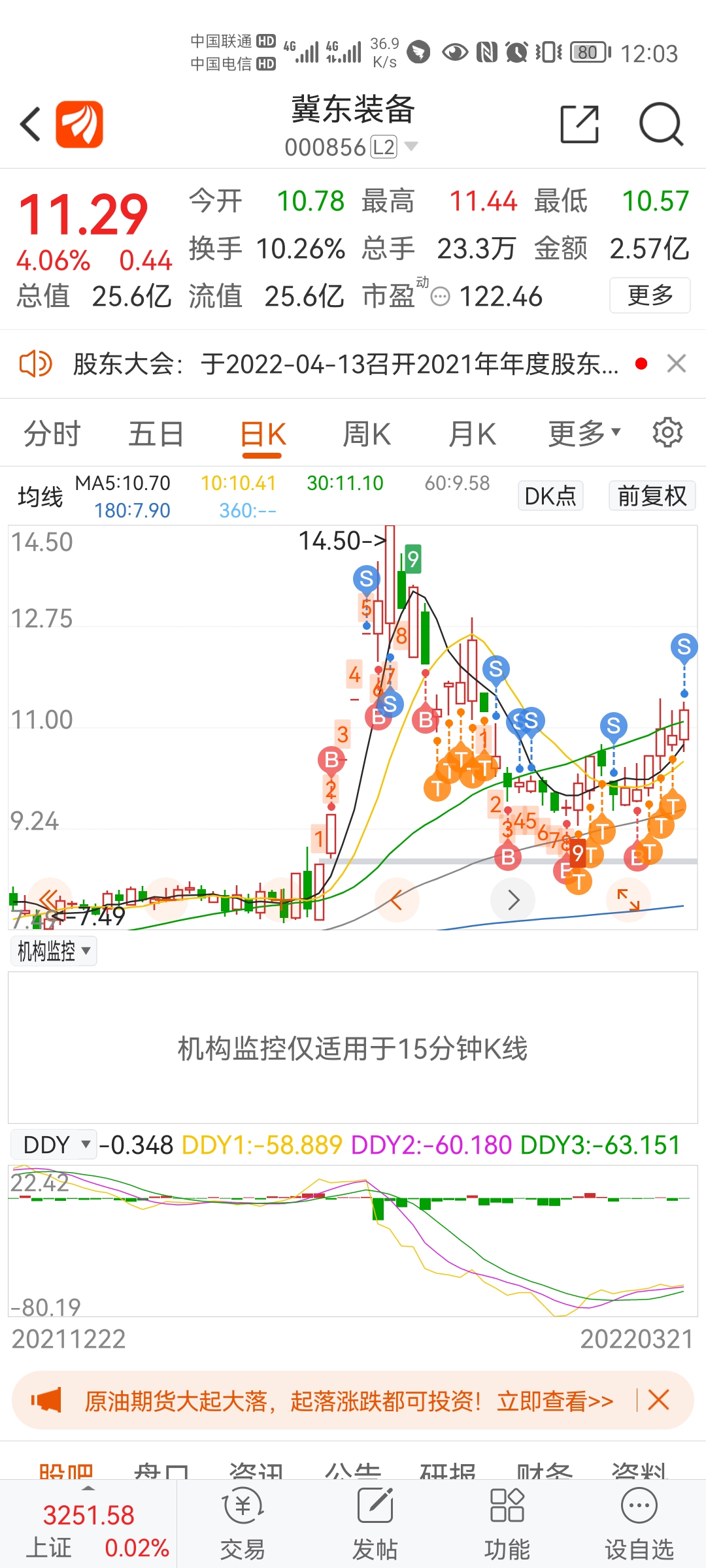Expand the 更多 chart period dropdown

pyautogui.click(x=584, y=433)
